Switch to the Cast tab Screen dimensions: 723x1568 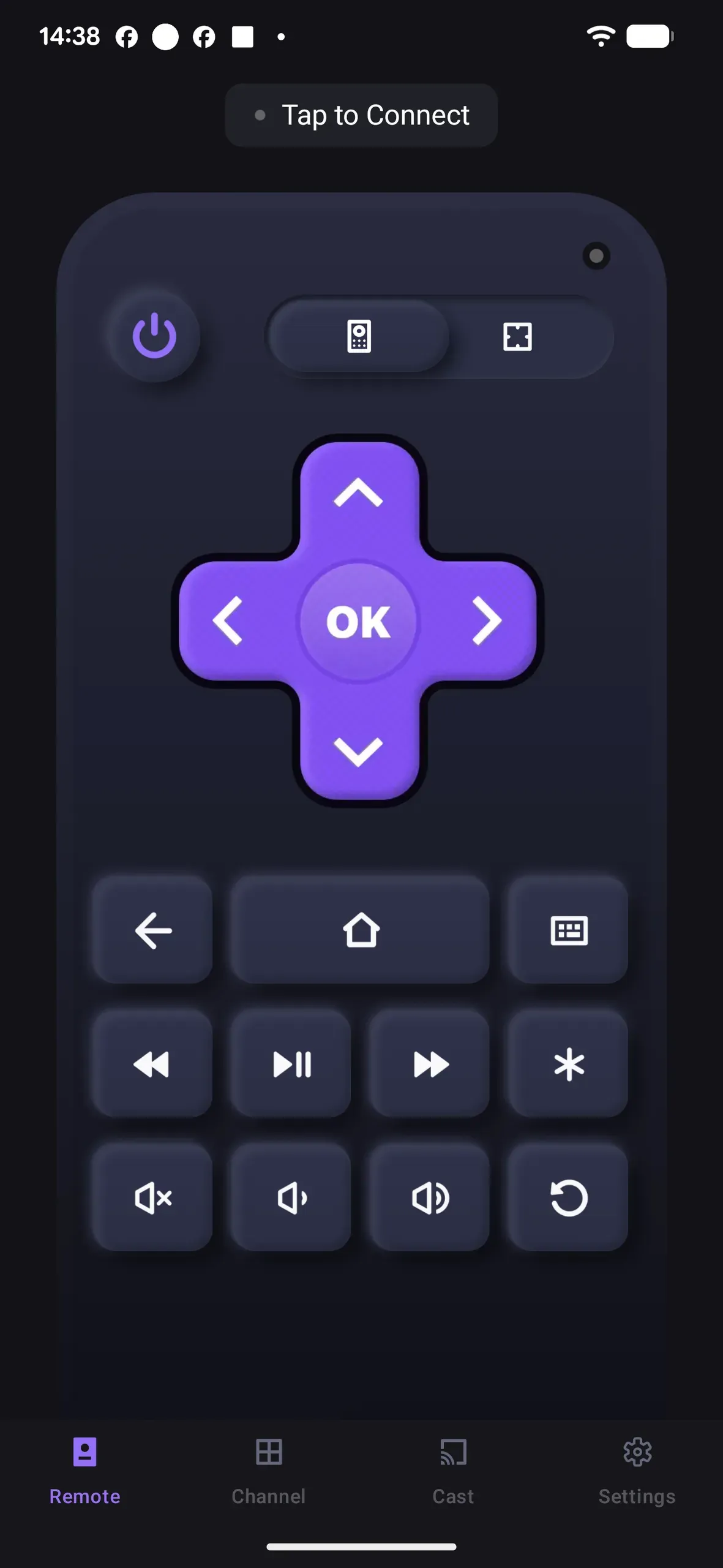452,1470
